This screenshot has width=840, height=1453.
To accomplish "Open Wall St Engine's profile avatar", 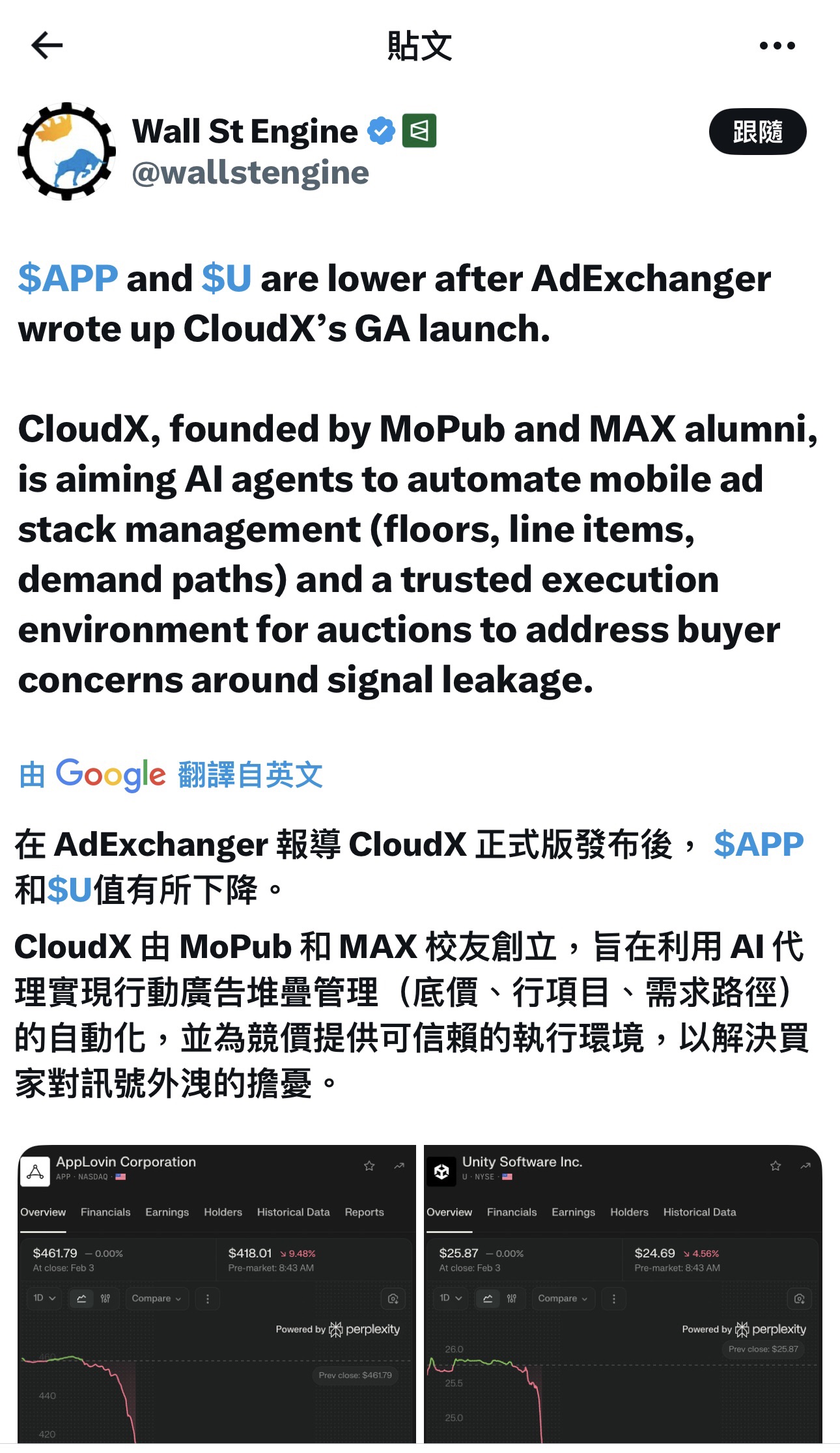I will tap(66, 151).
